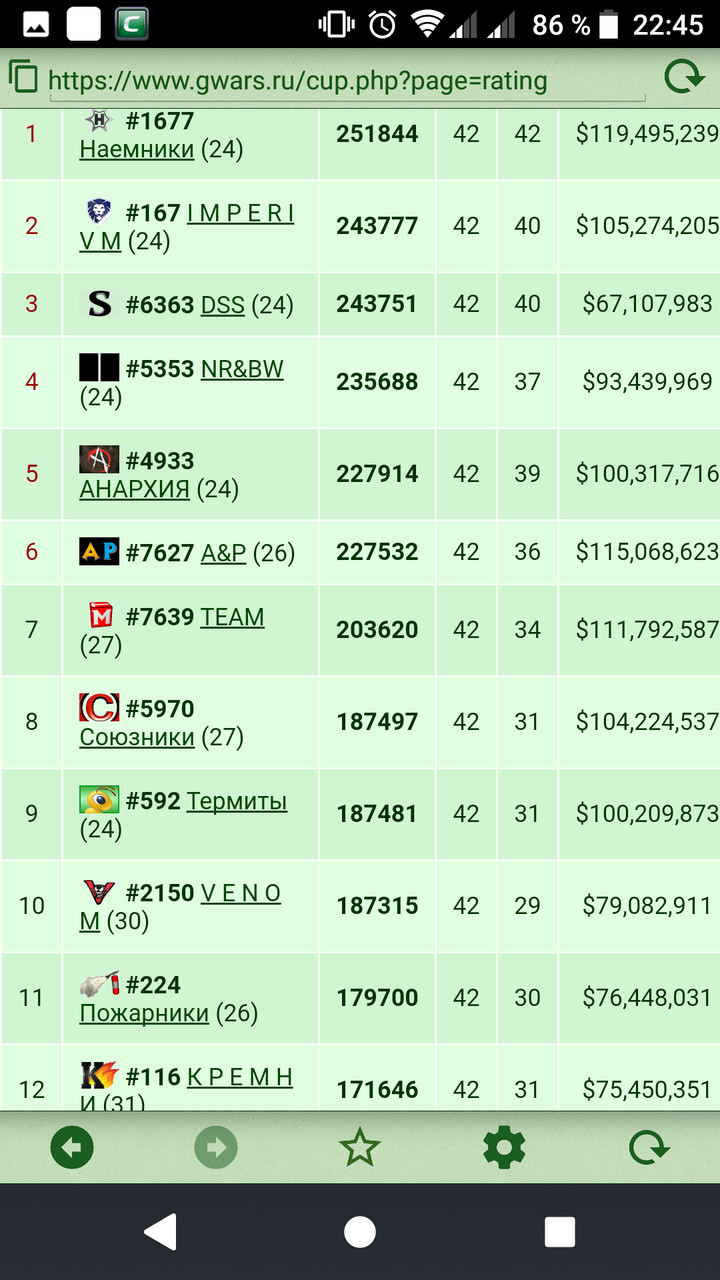Open the I M P E R I V M link
The height and width of the screenshot is (1280, 720).
tap(187, 227)
